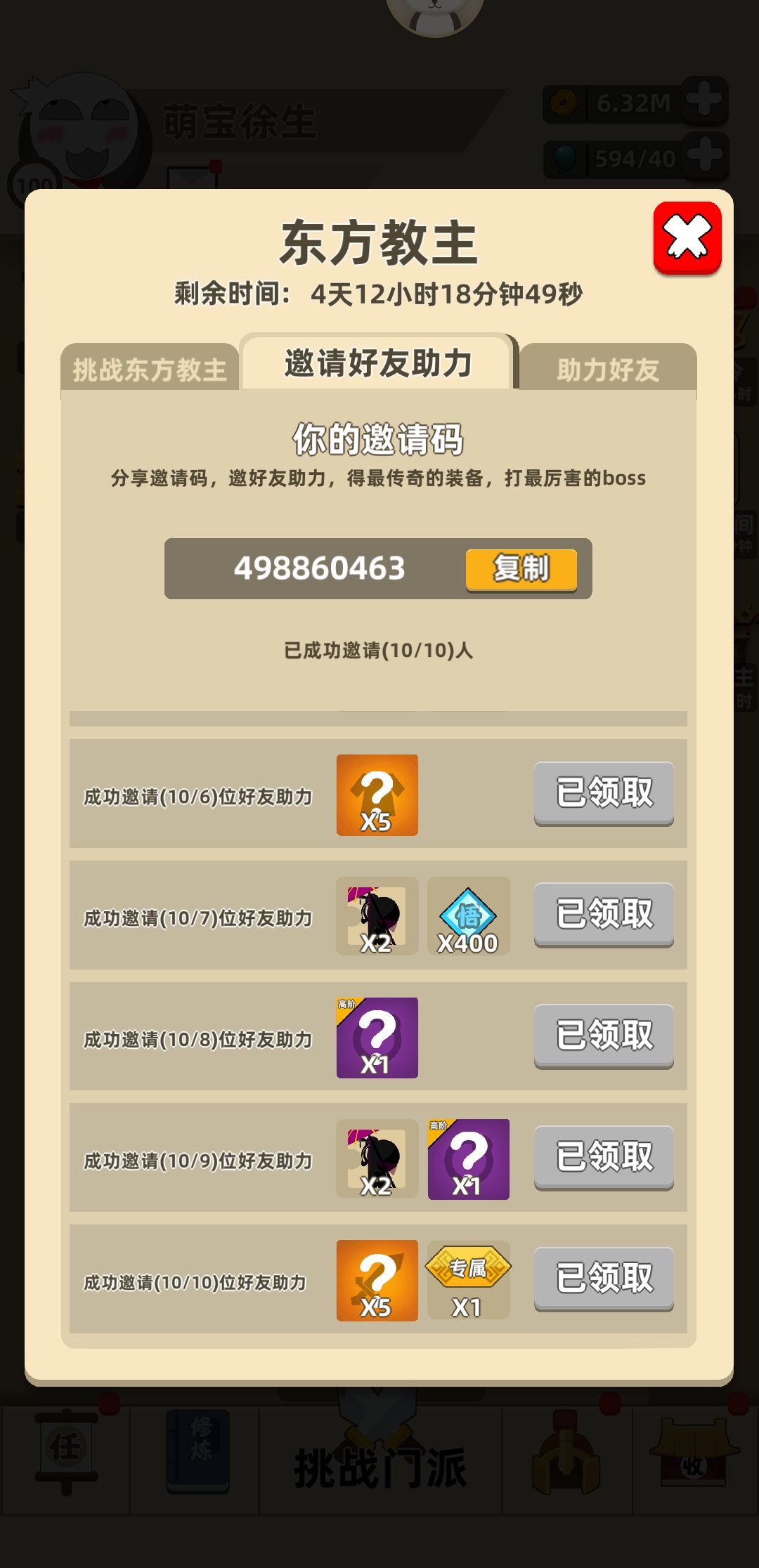The width and height of the screenshot is (759, 1568).
Task: Tap the orange mystery clothing reward icon
Action: (x=377, y=794)
